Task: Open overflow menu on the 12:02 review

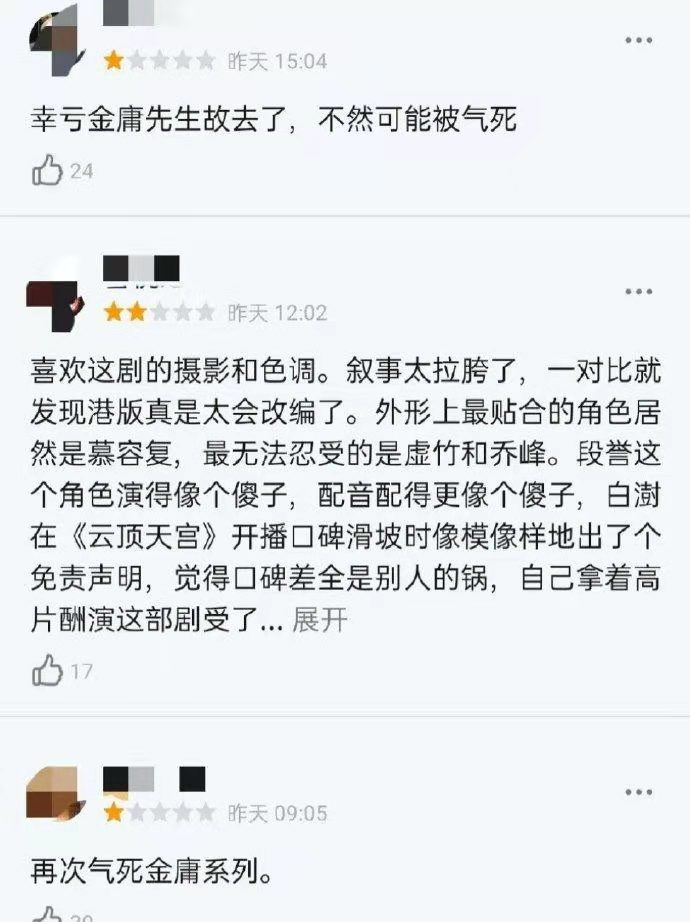Action: click(x=639, y=291)
